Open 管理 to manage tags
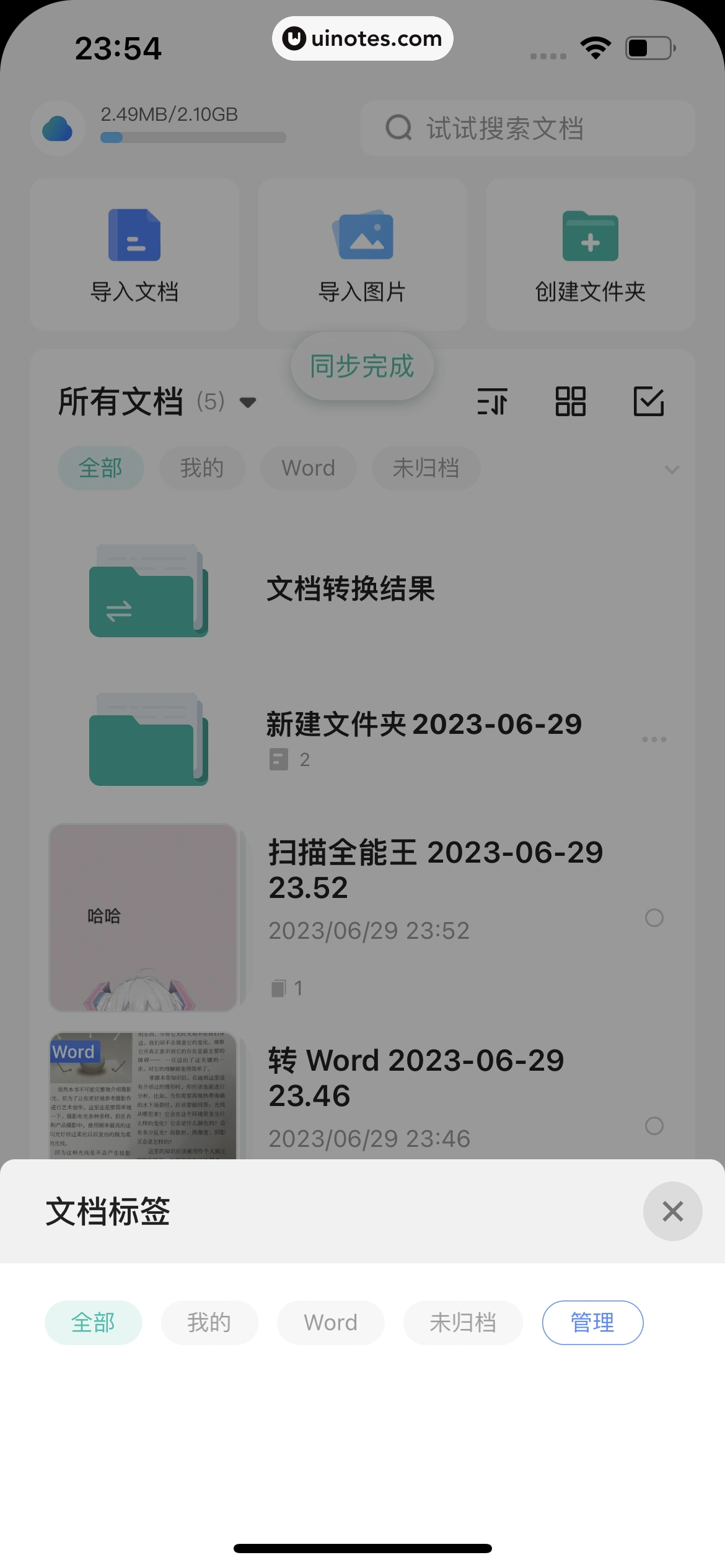Screen dimensions: 725x1568 pyautogui.click(x=592, y=1323)
